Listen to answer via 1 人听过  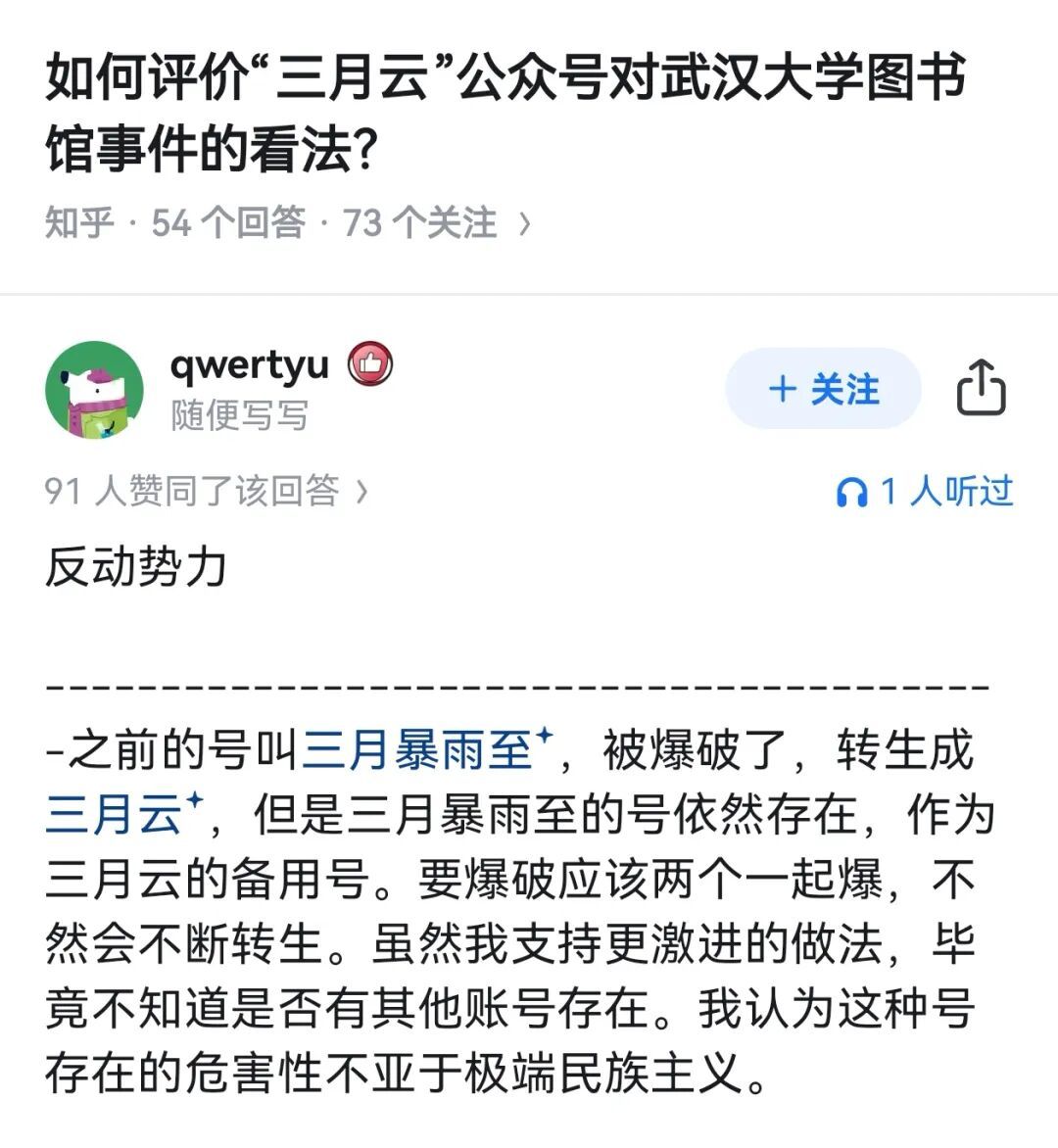click(x=925, y=491)
